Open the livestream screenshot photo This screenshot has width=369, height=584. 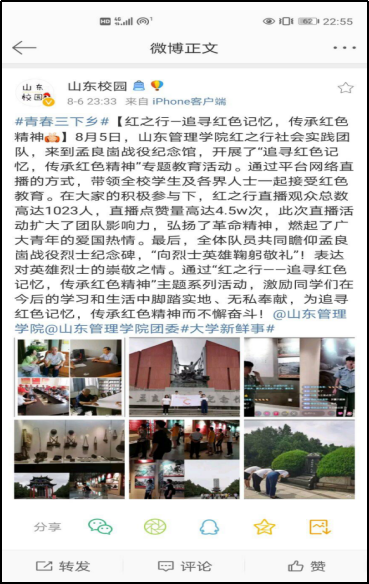pos(299,377)
